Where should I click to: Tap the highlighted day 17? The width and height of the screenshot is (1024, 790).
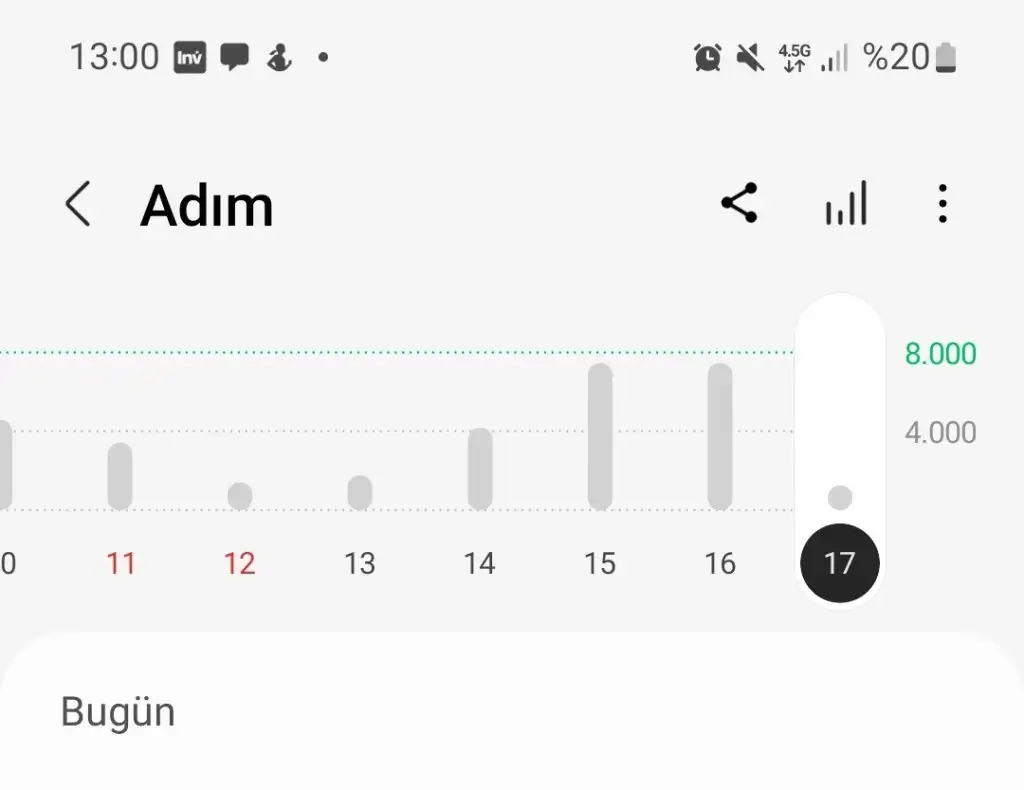(840, 563)
